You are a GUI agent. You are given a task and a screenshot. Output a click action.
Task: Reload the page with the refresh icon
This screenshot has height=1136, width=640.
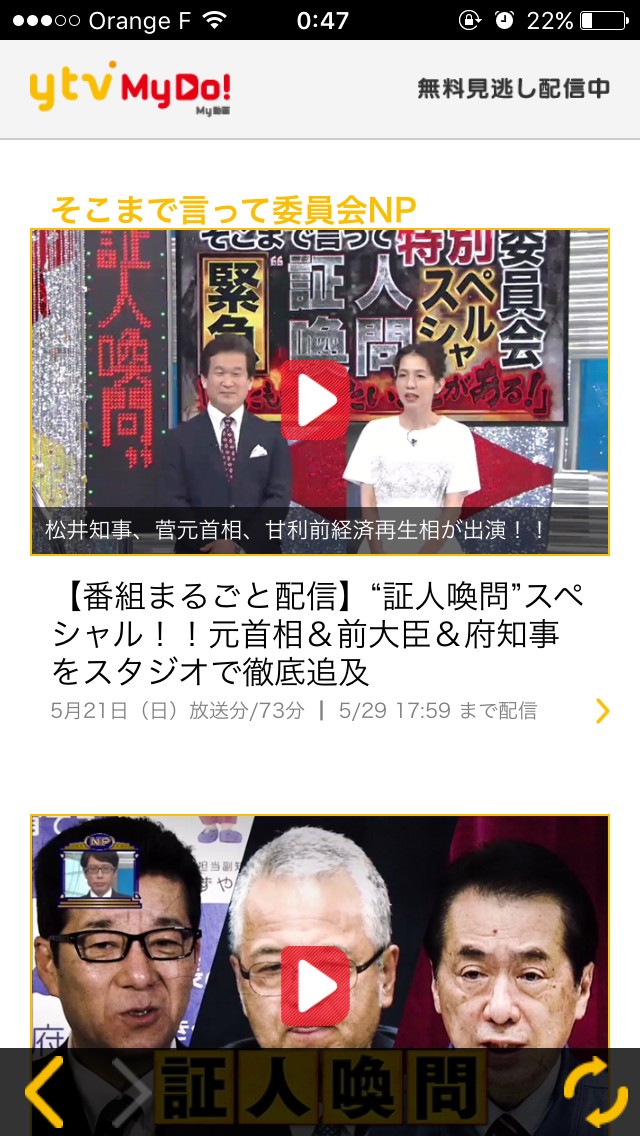[x=594, y=1092]
